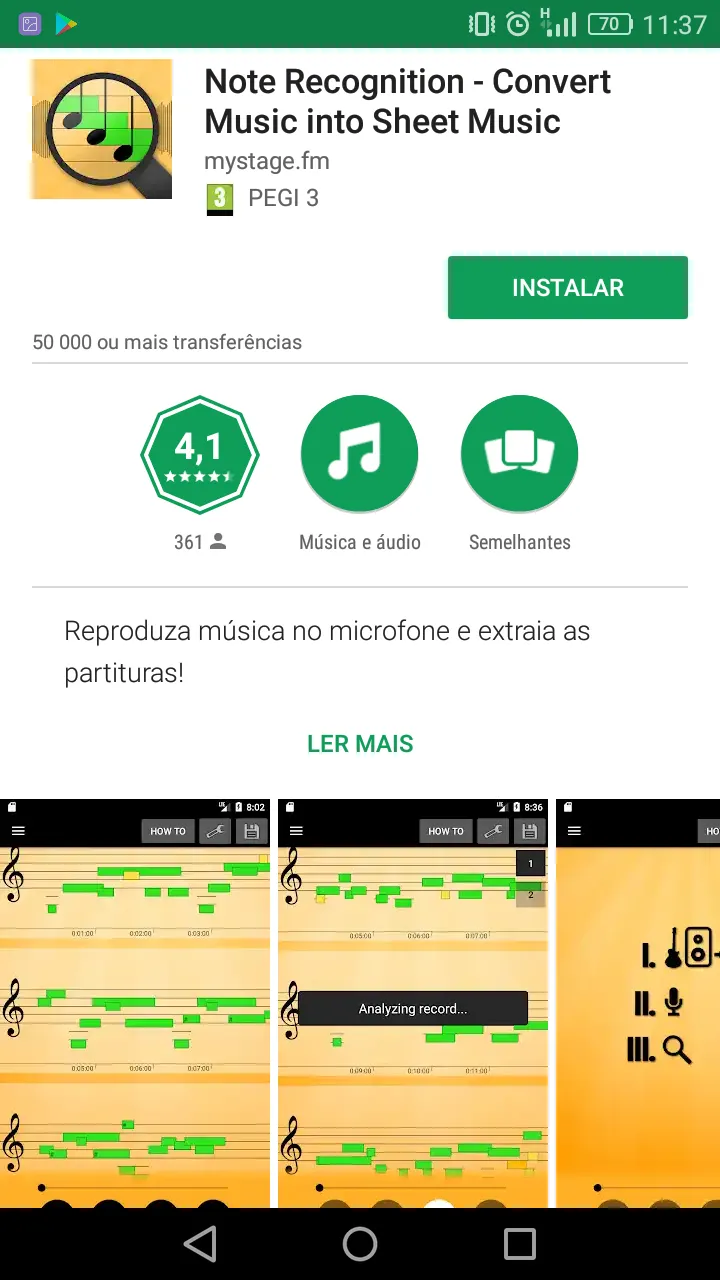The height and width of the screenshot is (1280, 720).
Task: Open the first app screenshot
Action: [x=135, y=1003]
